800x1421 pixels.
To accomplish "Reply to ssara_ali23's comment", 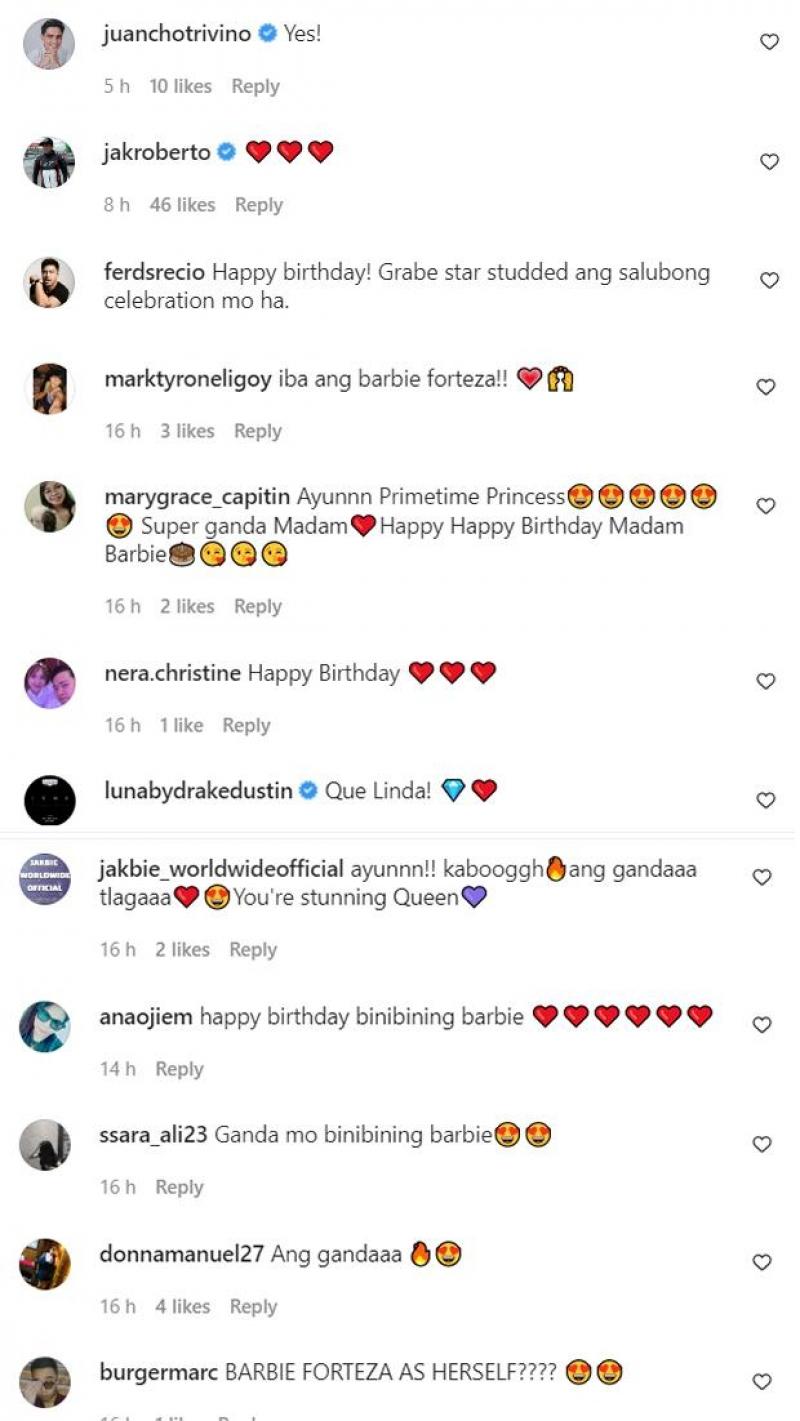I will [x=179, y=1187].
